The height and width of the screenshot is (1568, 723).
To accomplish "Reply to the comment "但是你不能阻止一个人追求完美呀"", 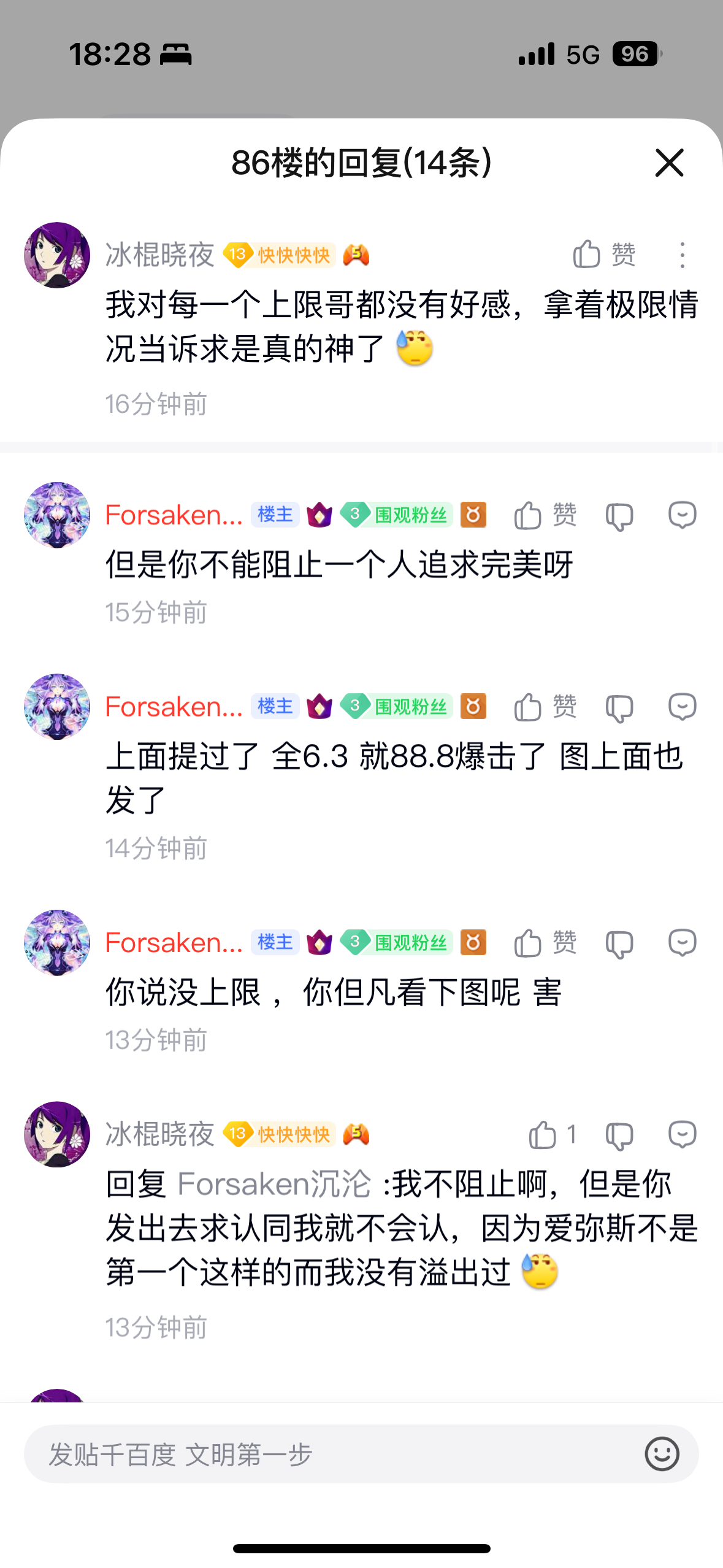I will pos(682,515).
